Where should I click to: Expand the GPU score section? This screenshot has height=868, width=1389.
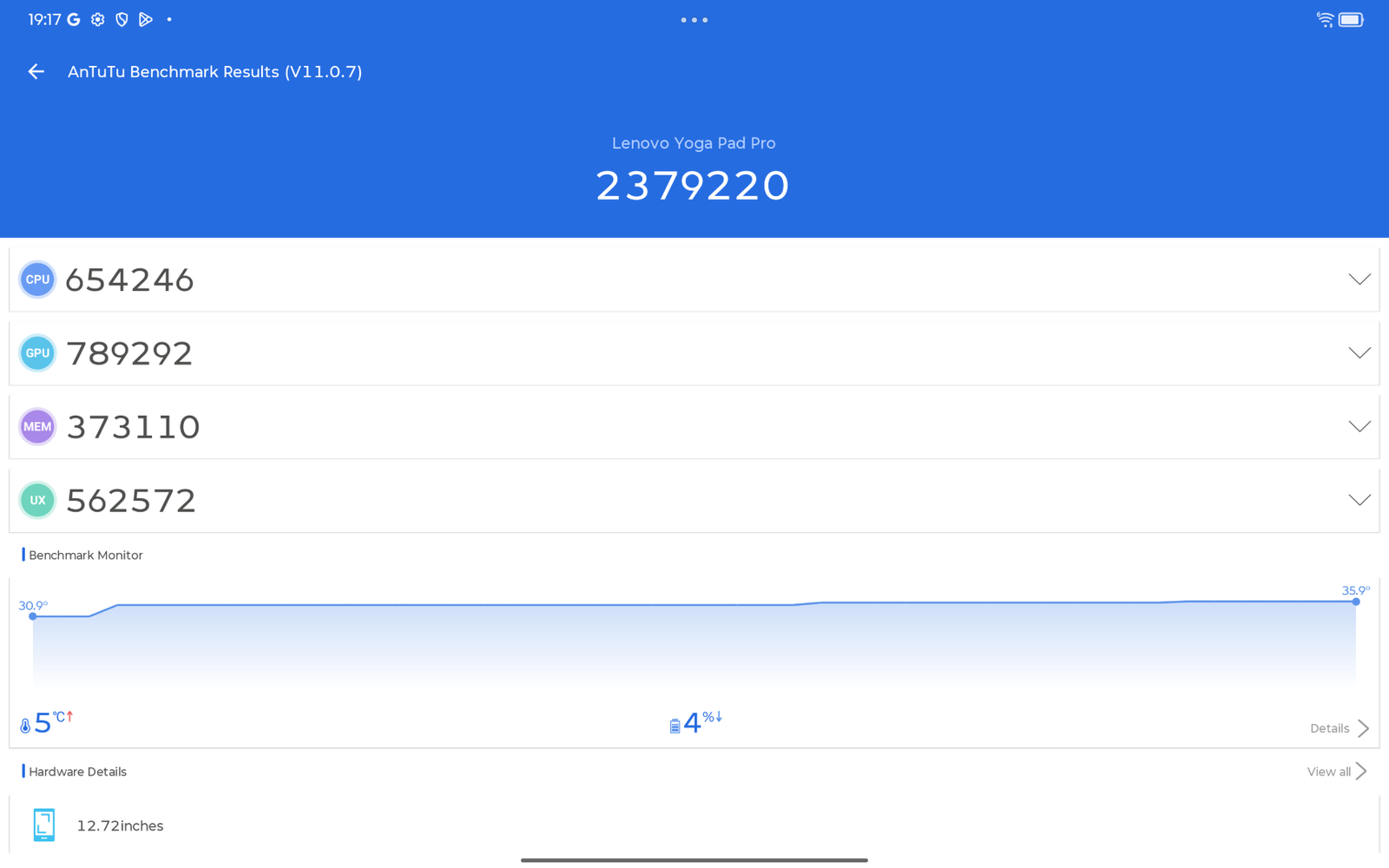[x=1359, y=353]
